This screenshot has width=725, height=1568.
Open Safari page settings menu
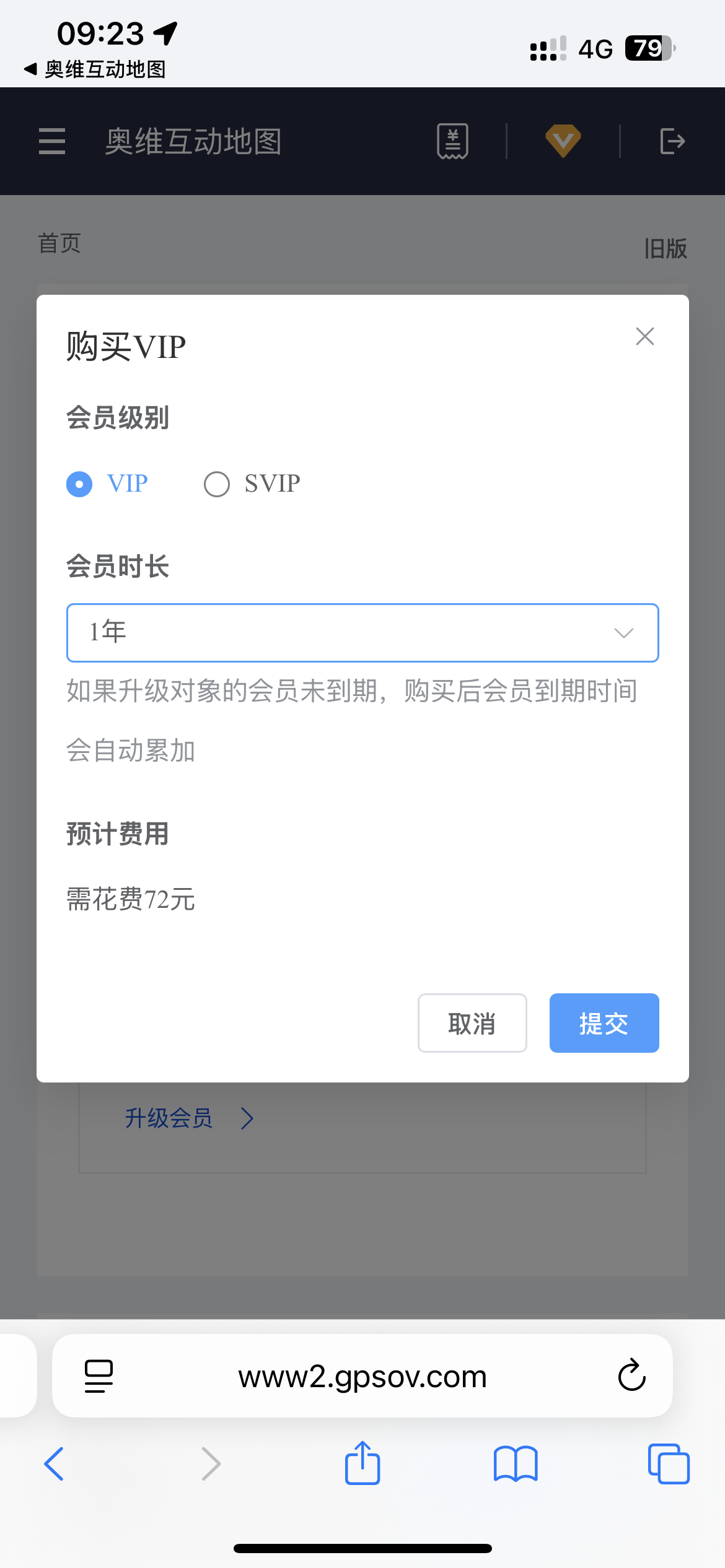pos(99,1376)
